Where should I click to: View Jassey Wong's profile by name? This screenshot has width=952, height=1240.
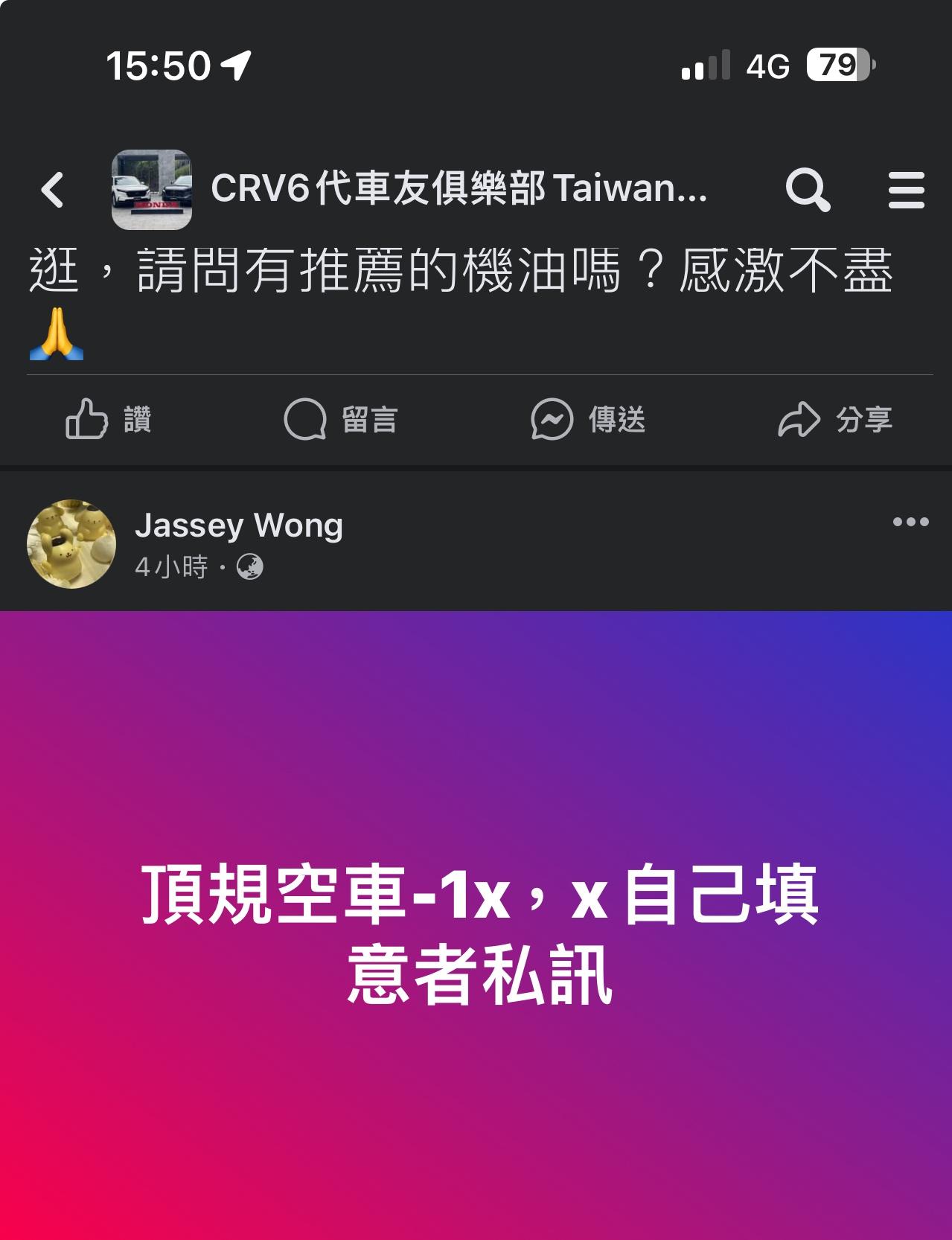click(239, 525)
